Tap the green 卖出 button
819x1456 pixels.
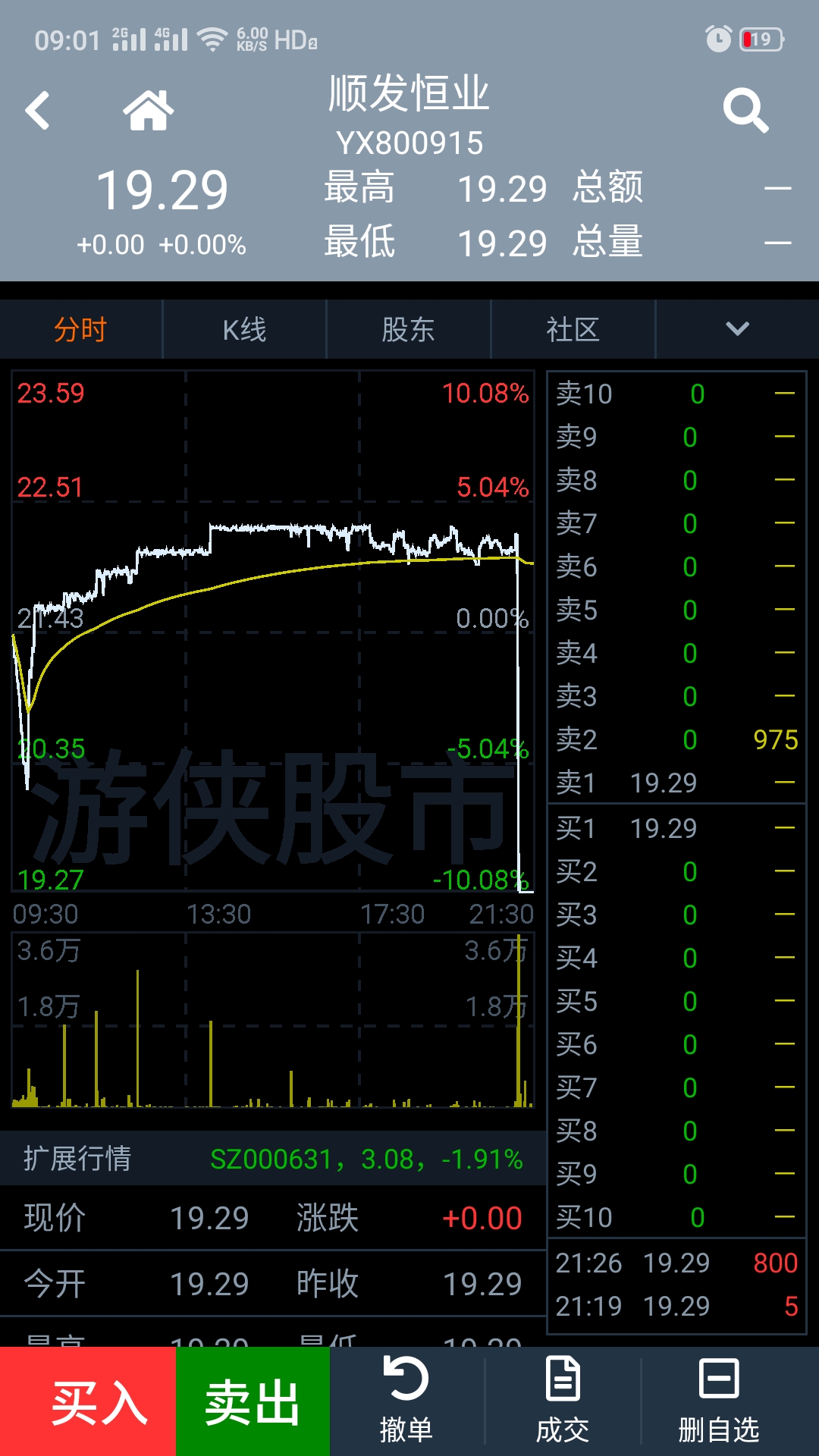click(253, 1401)
